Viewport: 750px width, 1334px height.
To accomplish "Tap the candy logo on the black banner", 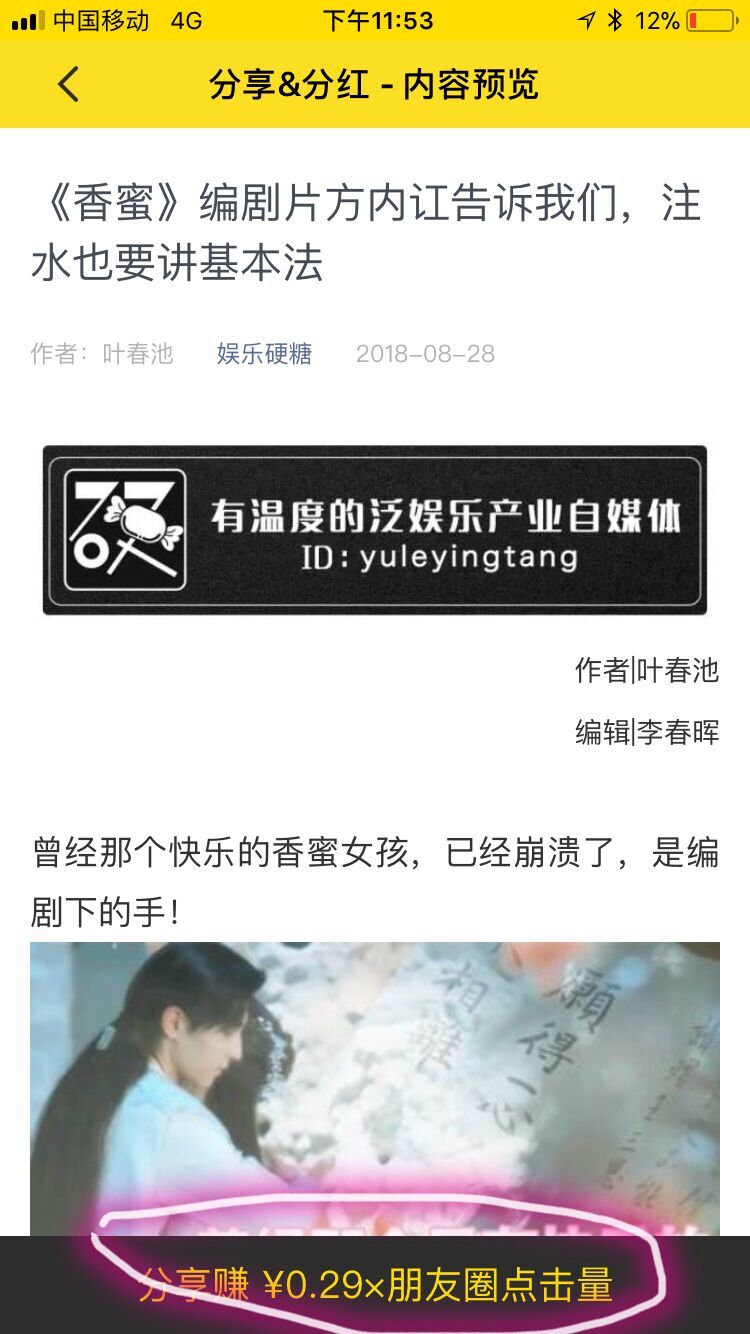I will pos(128,527).
